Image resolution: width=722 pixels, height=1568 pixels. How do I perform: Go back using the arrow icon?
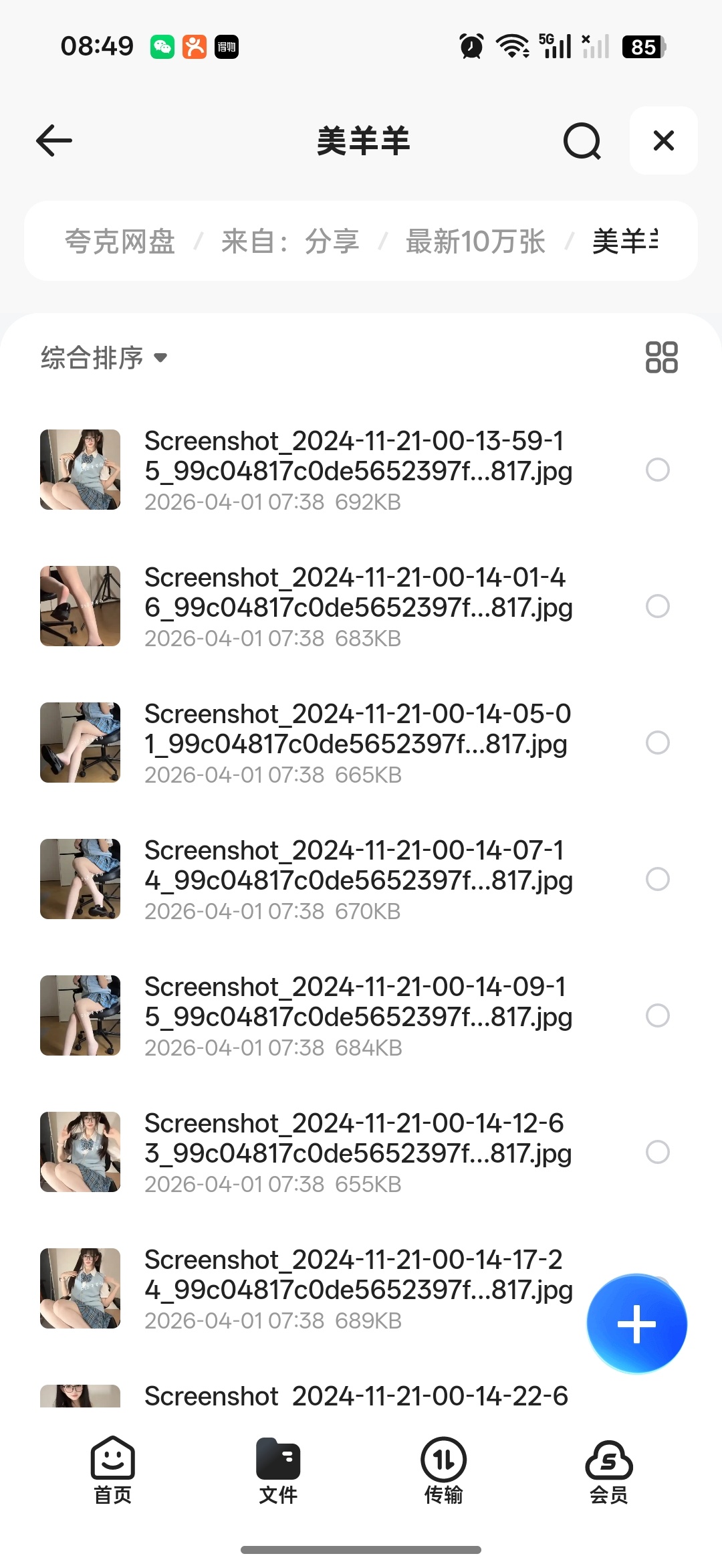[x=54, y=140]
